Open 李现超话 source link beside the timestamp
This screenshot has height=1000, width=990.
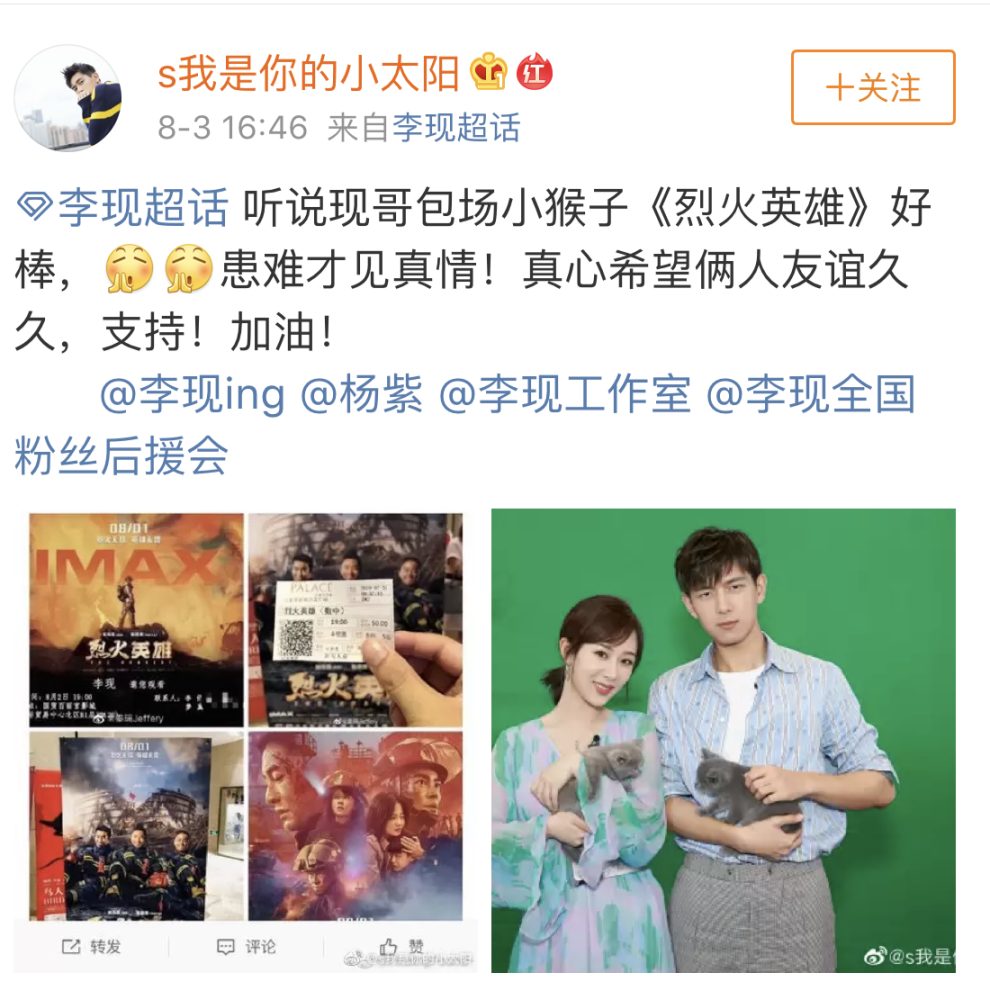point(455,128)
